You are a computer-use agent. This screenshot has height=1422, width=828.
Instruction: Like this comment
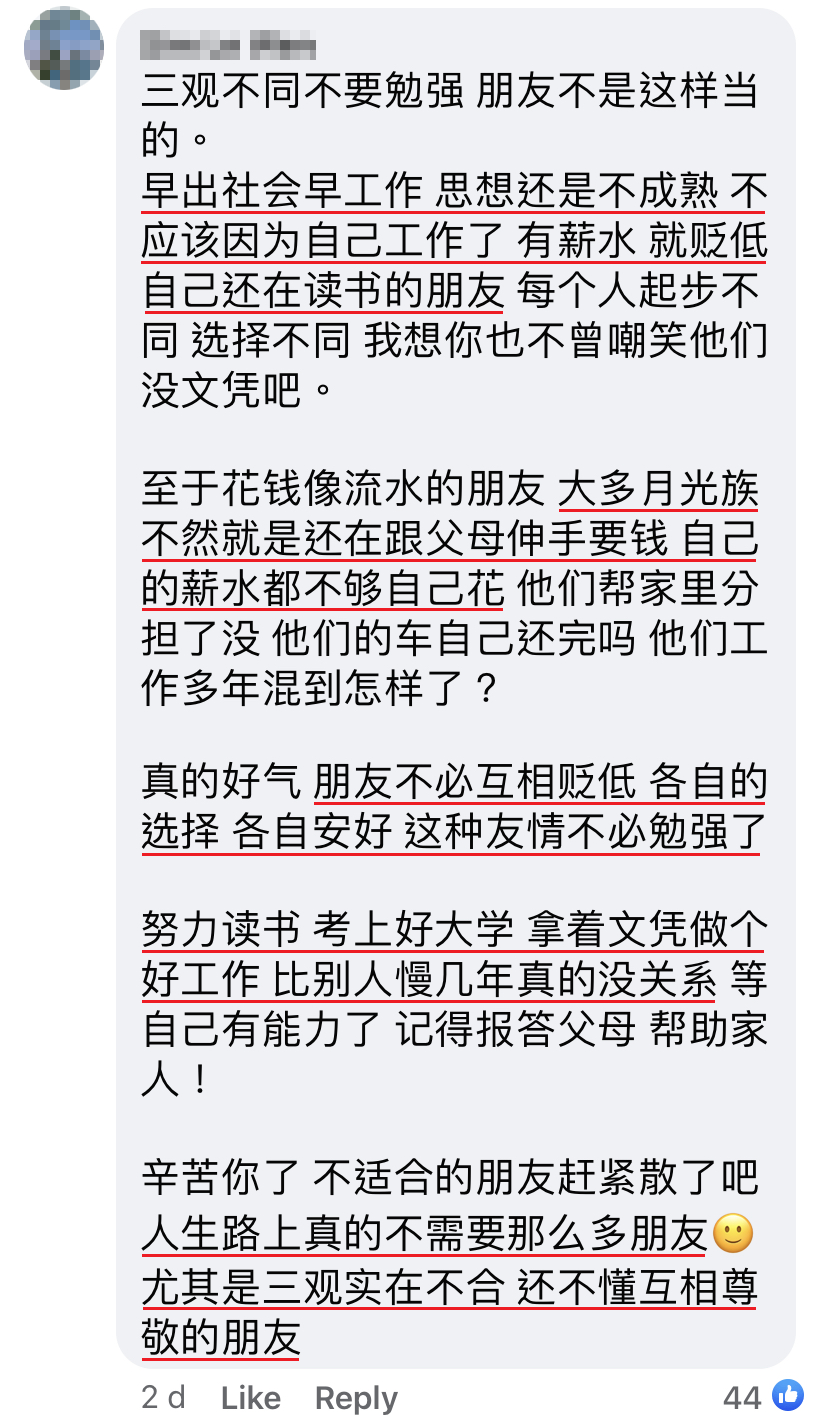click(250, 1397)
